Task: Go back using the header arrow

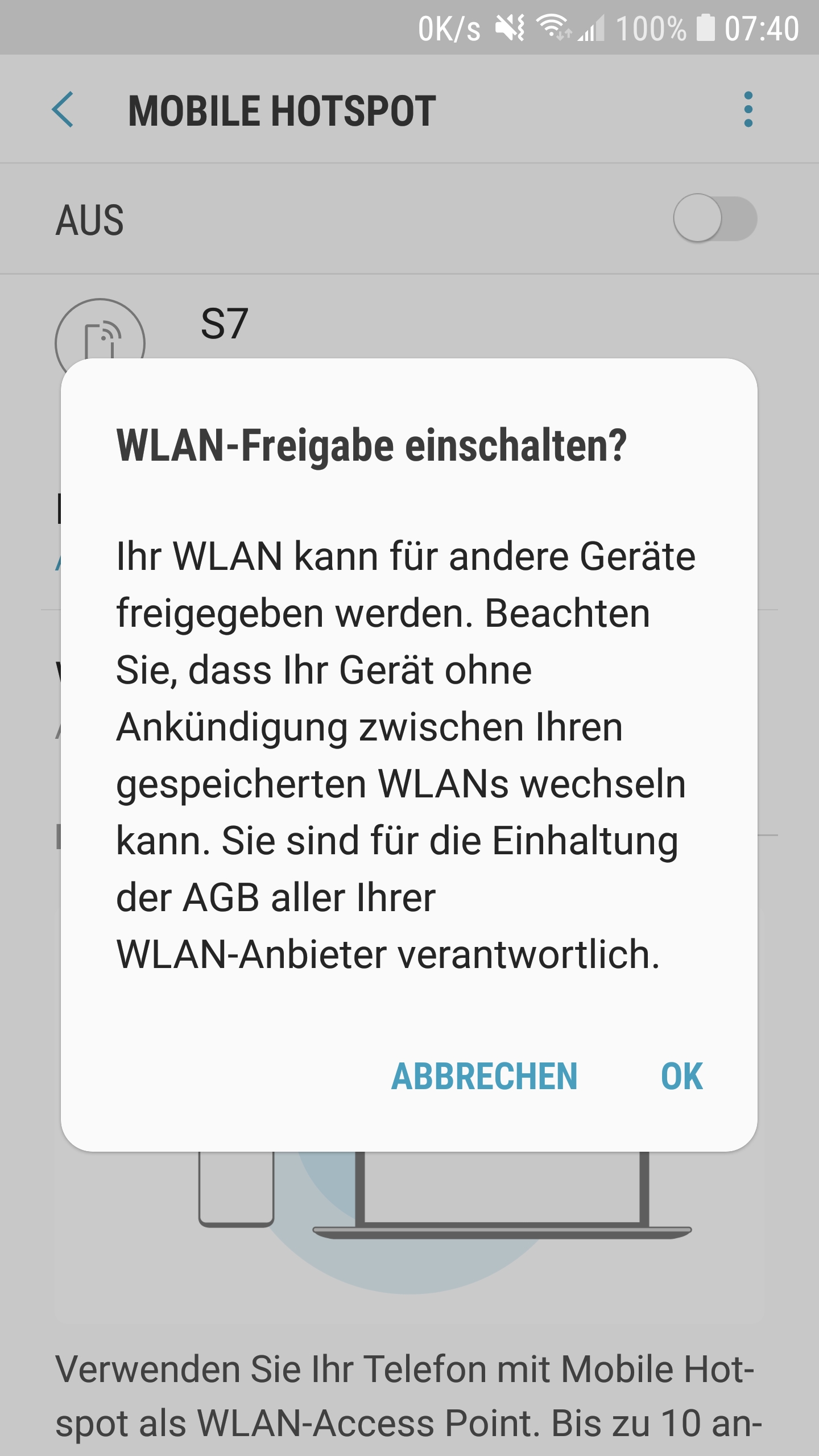Action: 63,109
